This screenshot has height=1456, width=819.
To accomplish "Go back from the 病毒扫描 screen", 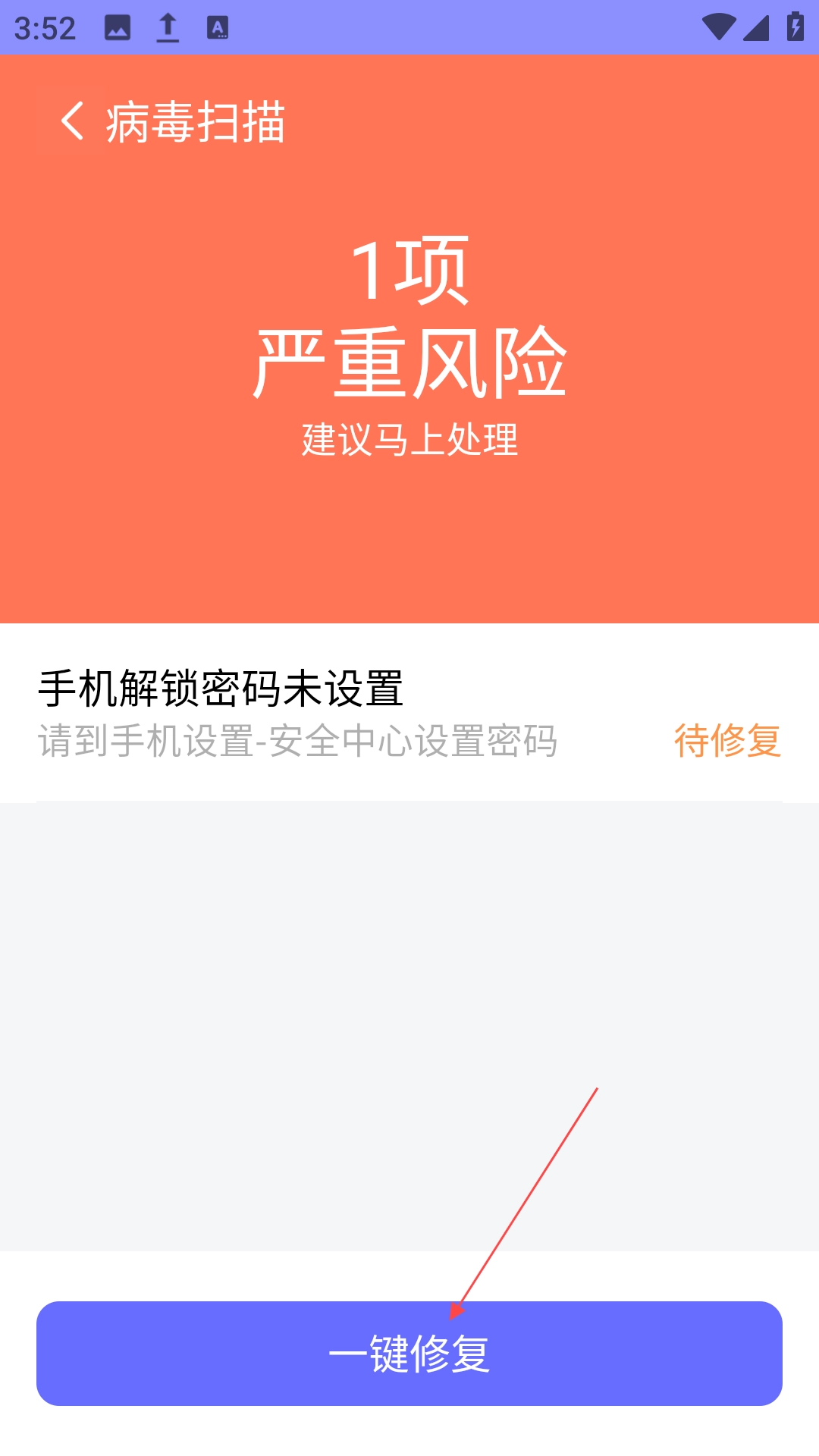I will (72, 121).
